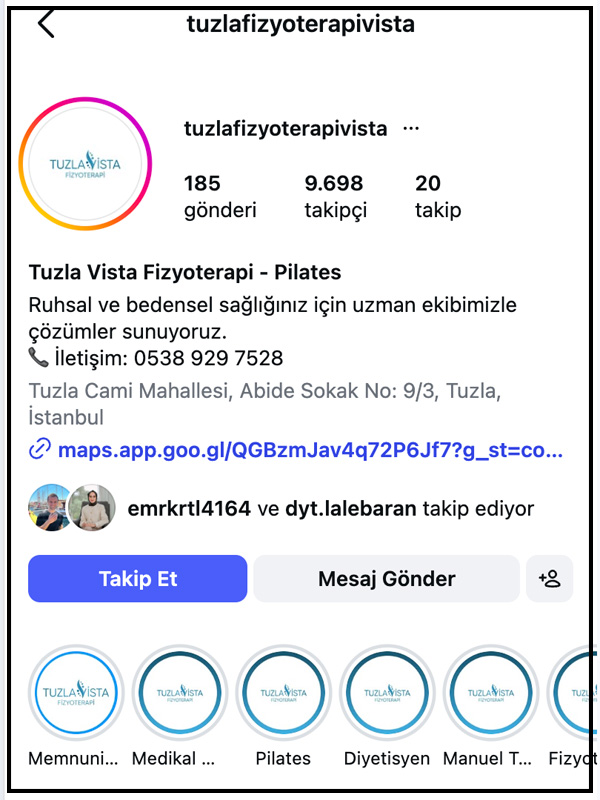The image size is (600, 800).
Task: Open the three-dot options menu
Action: (411, 129)
